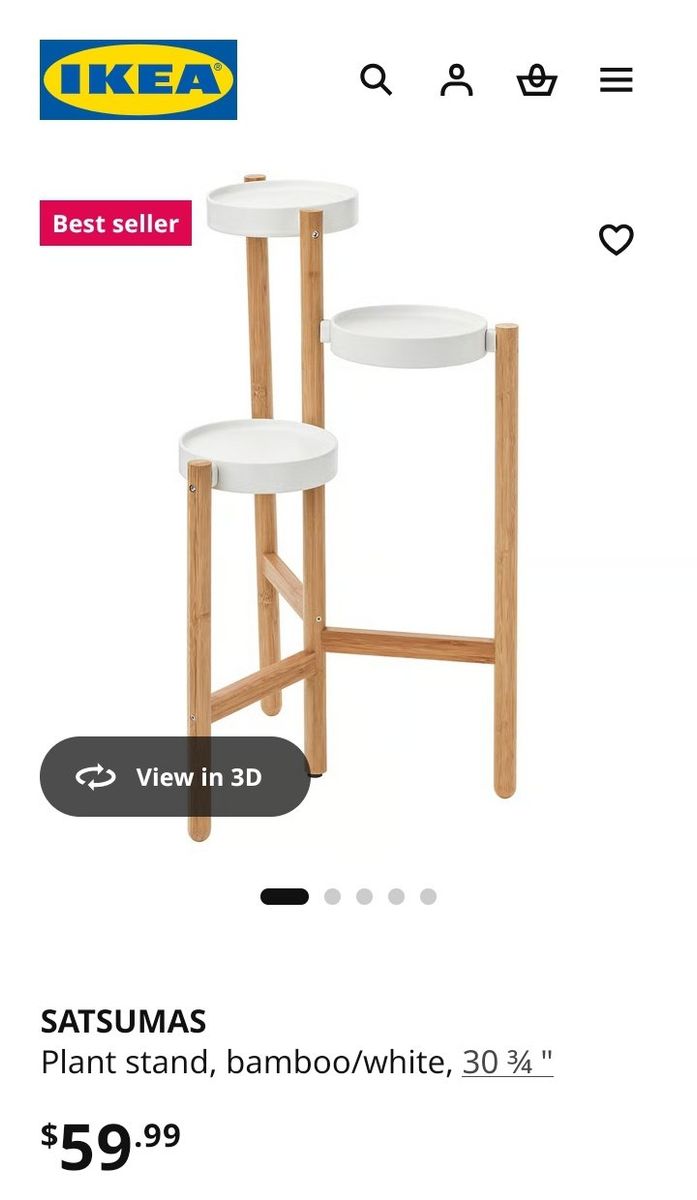The width and height of the screenshot is (697, 1200).
Task: Open the account profile icon
Action: [456, 80]
